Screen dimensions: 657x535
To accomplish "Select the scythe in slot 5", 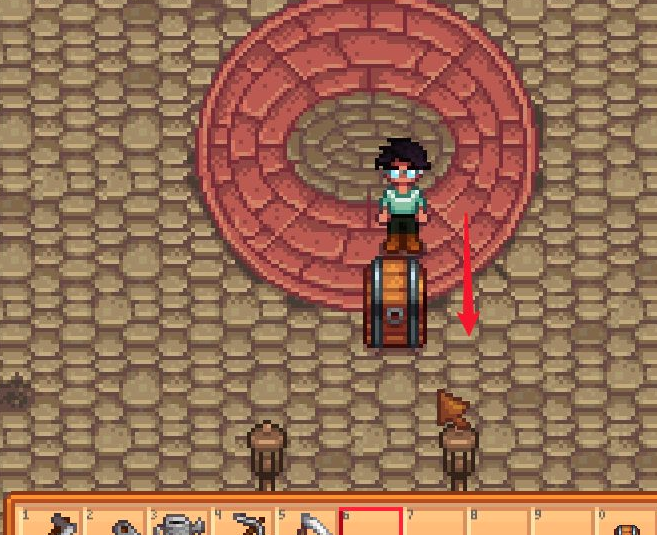I will pos(307,523).
